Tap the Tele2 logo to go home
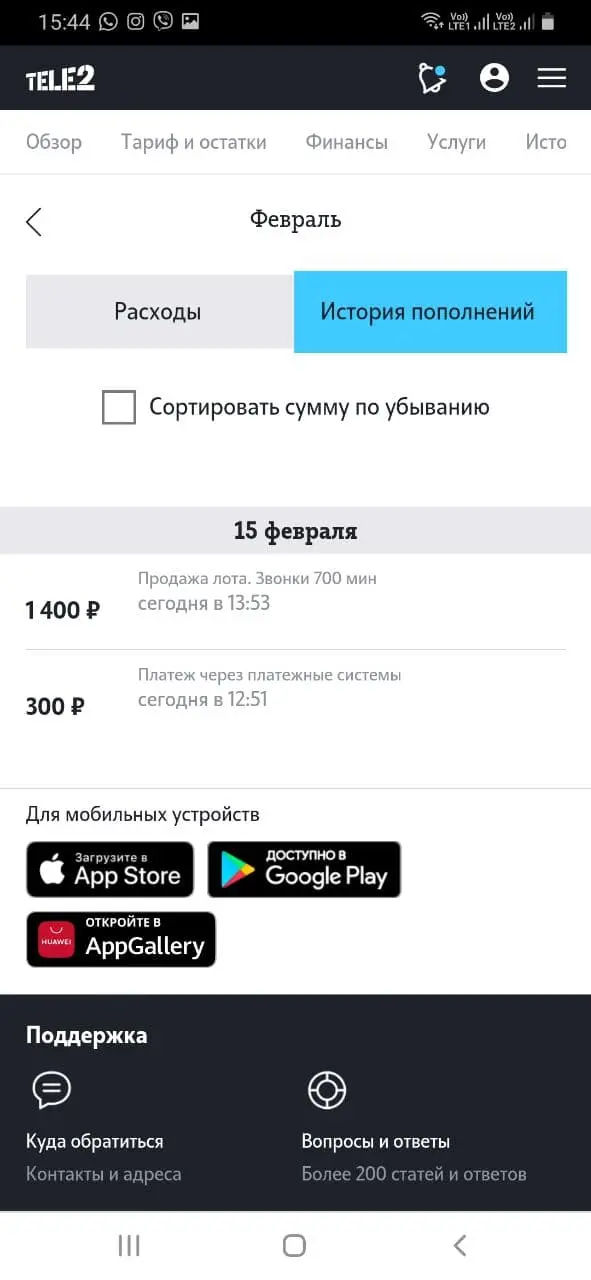 tap(60, 79)
